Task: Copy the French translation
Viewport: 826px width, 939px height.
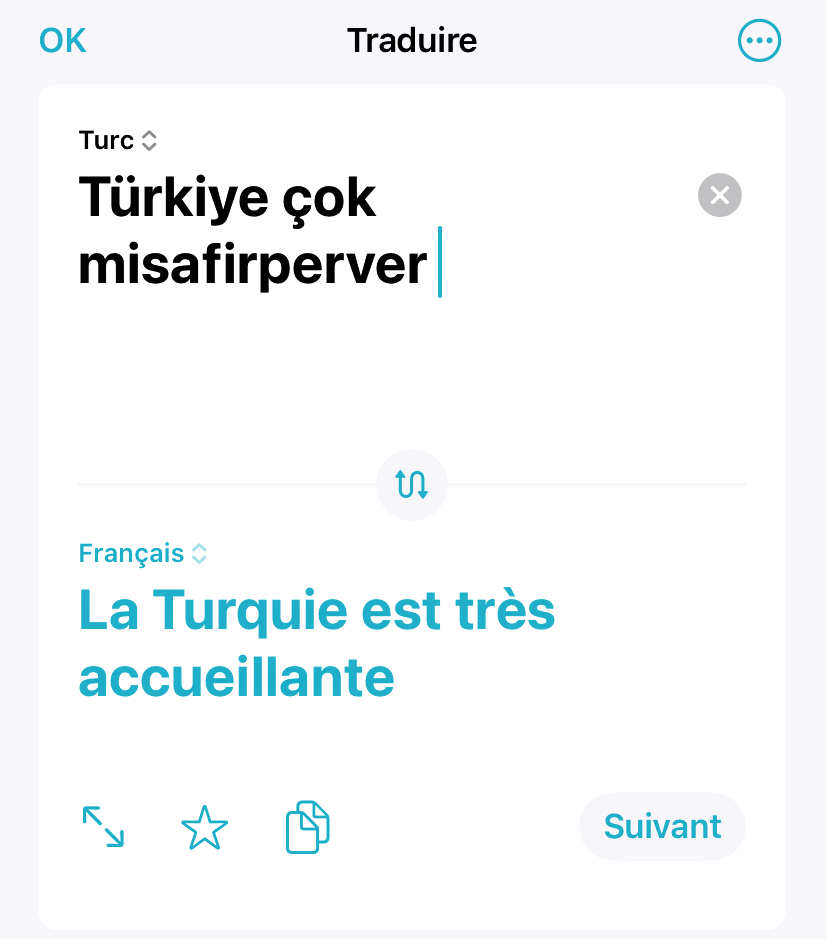Action: [x=308, y=828]
